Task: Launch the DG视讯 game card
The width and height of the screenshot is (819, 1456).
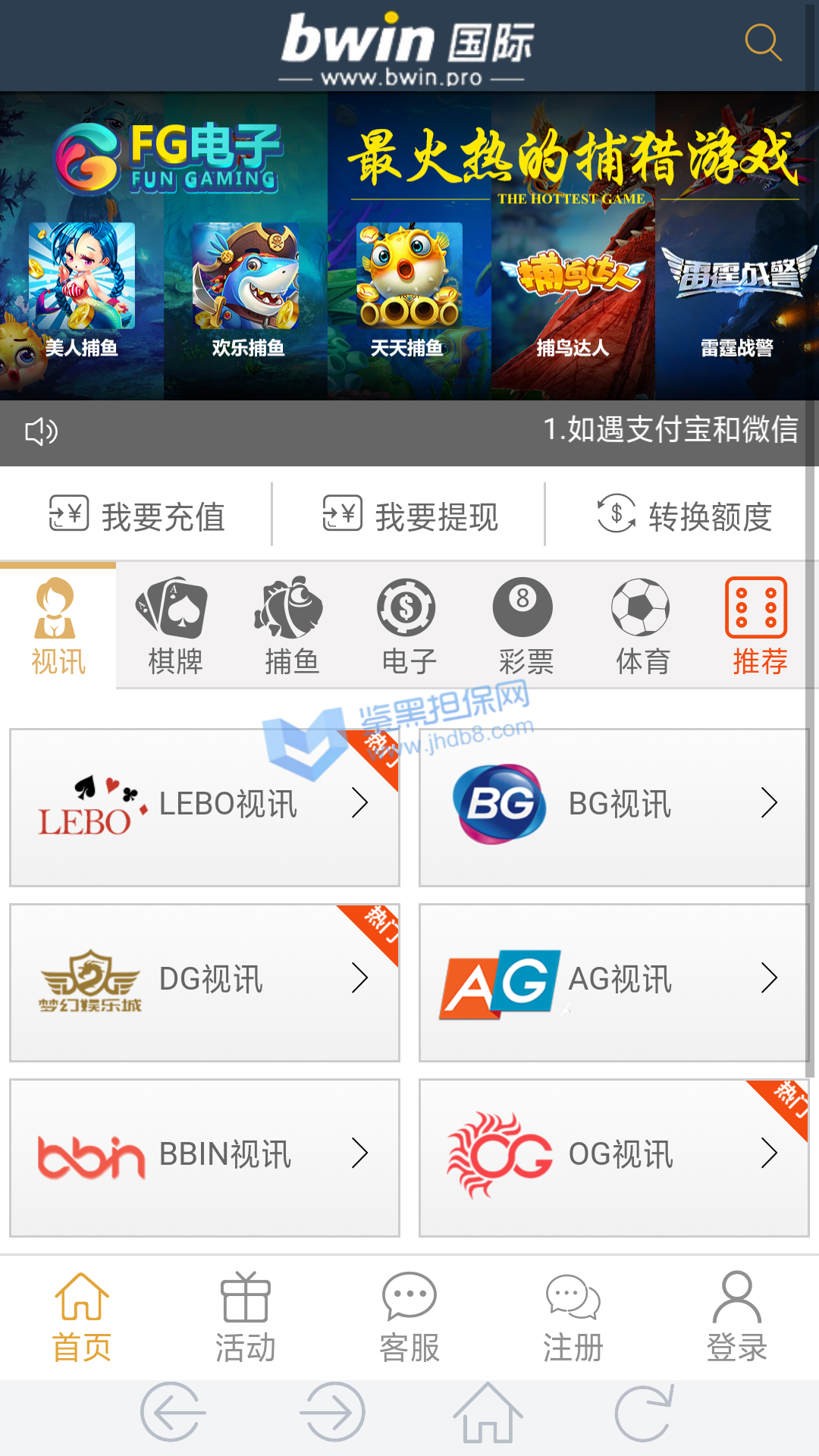Action: tap(205, 982)
